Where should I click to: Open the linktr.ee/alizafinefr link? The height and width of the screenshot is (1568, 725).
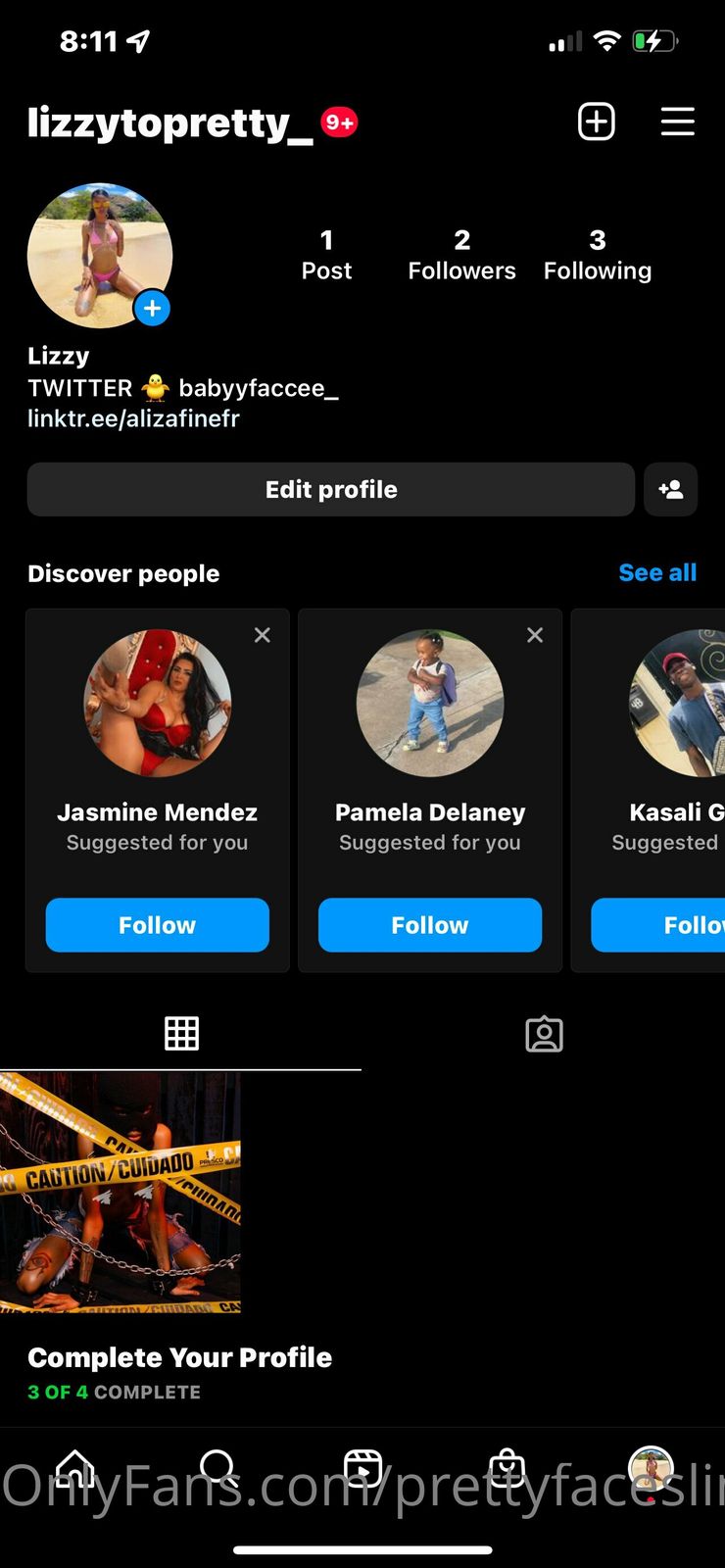pyautogui.click(x=133, y=418)
